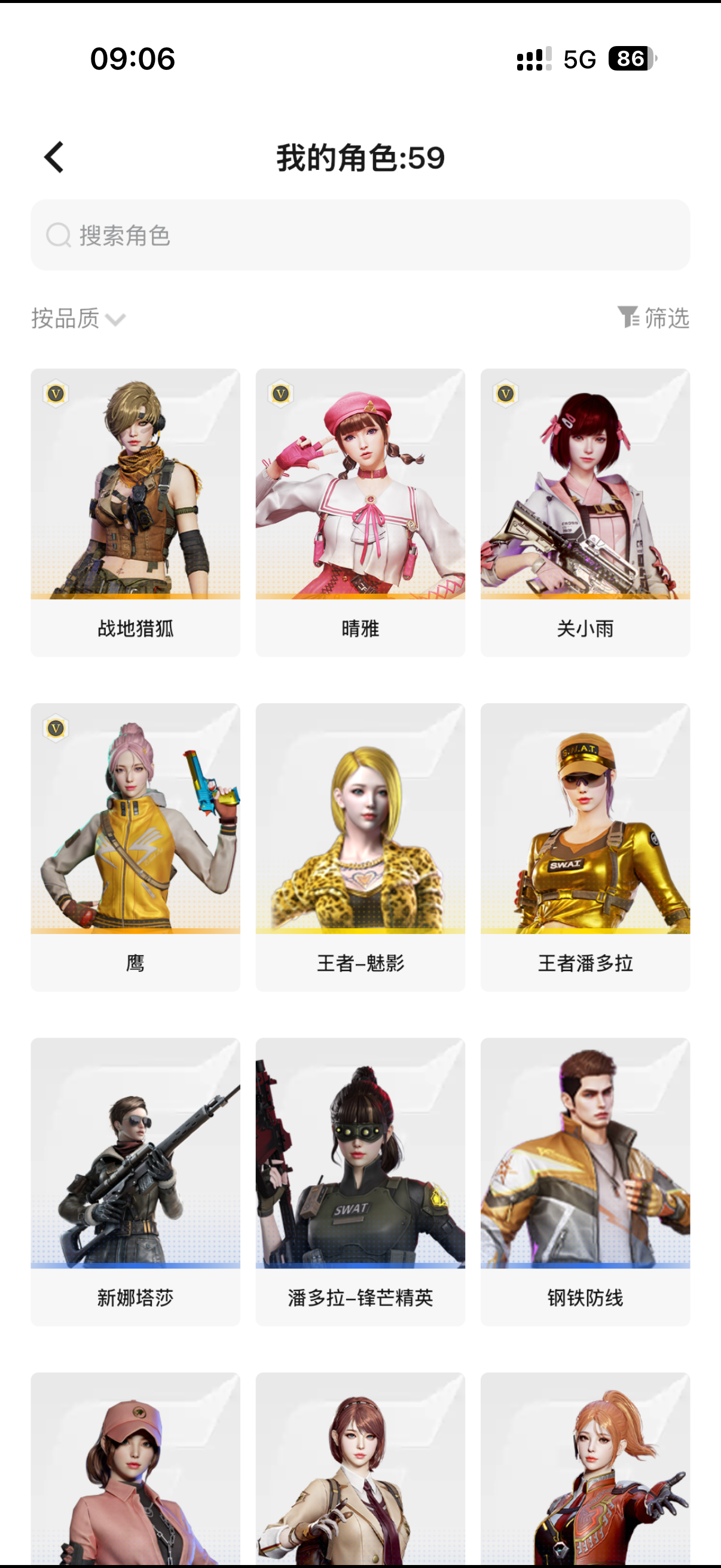Open the 鹰 character card

(135, 847)
